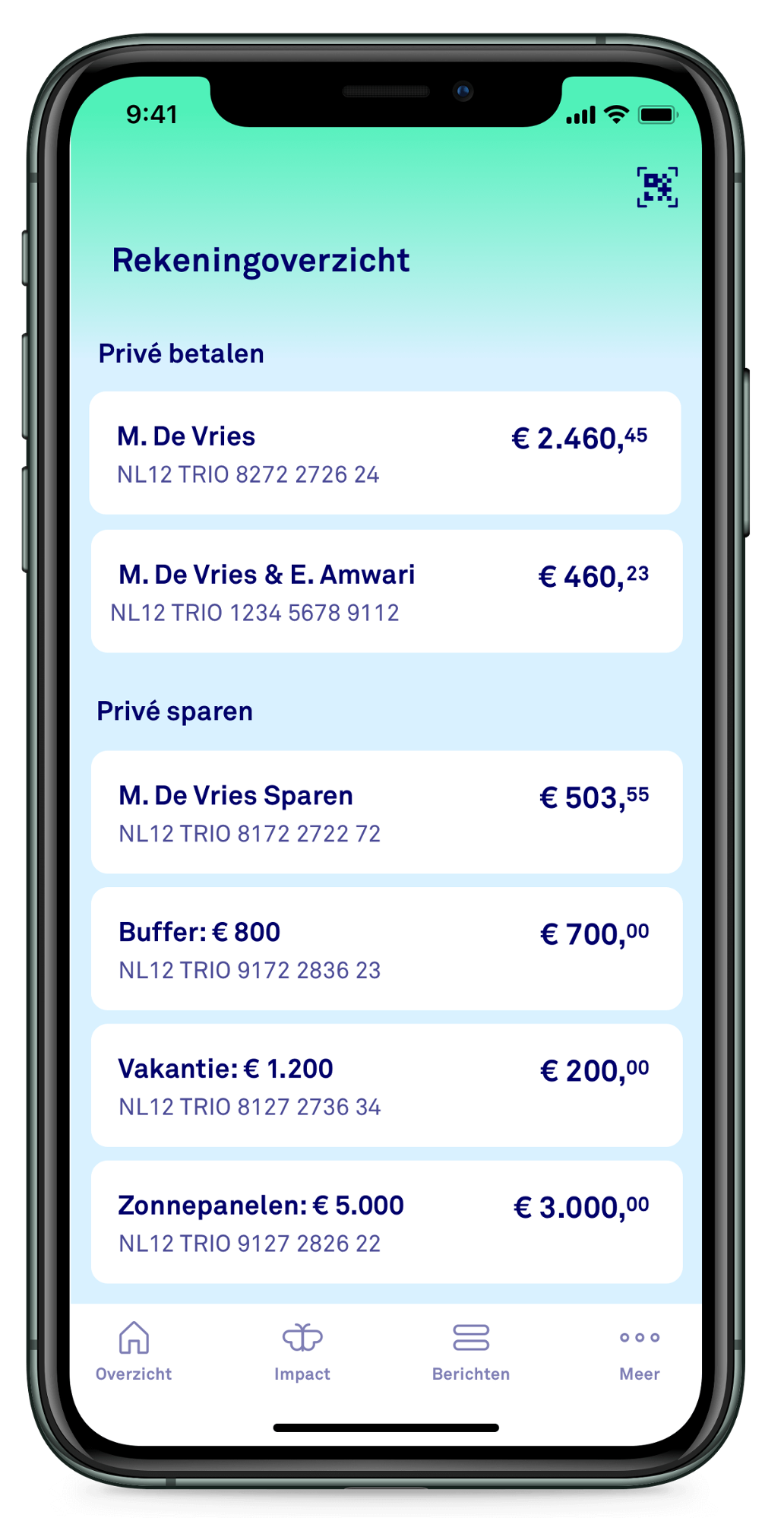The height and width of the screenshot is (1518, 784).
Task: Open the Zonnepanelen savings account
Action: point(387,1222)
